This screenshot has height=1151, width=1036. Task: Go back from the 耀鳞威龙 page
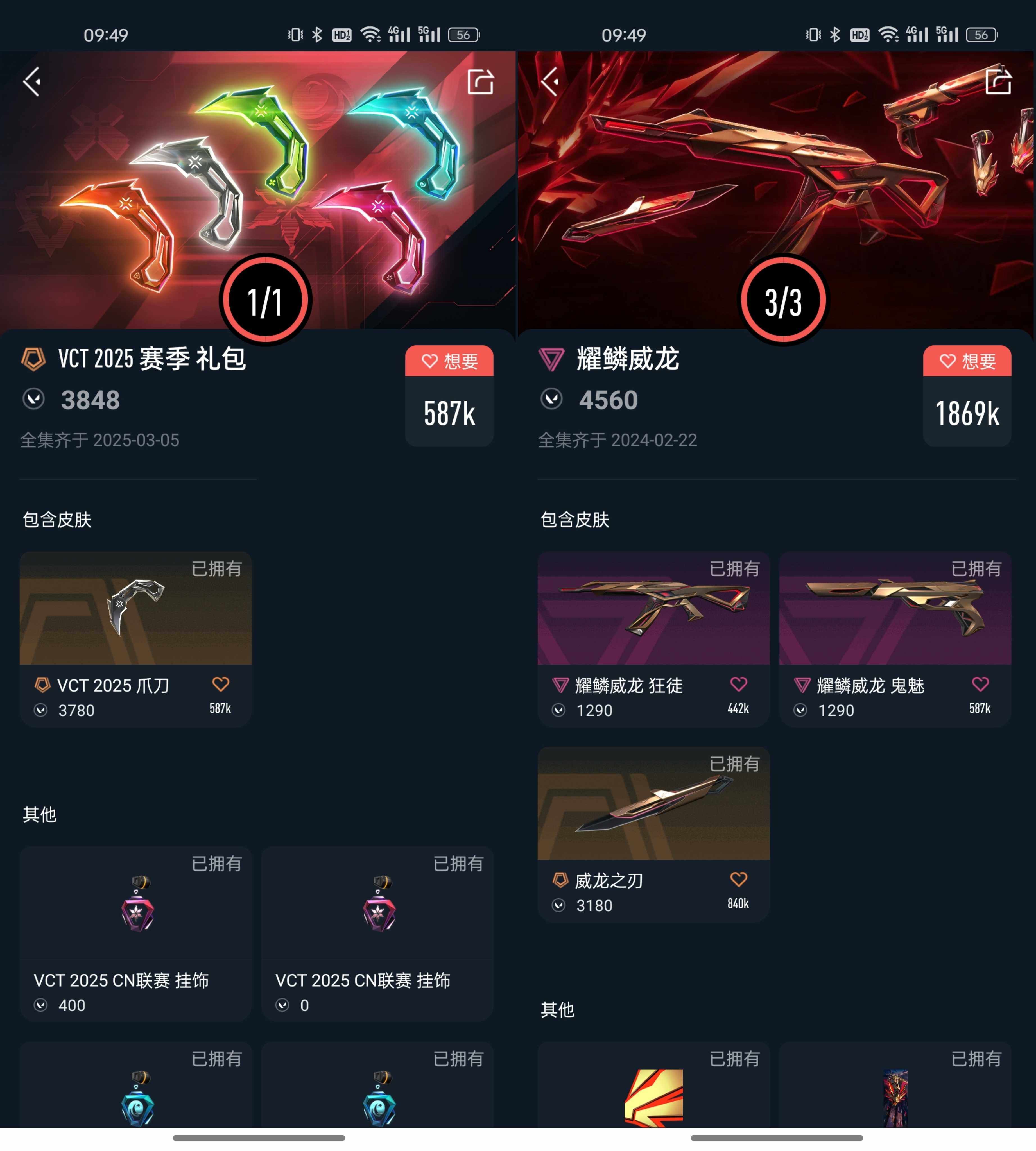[x=550, y=81]
